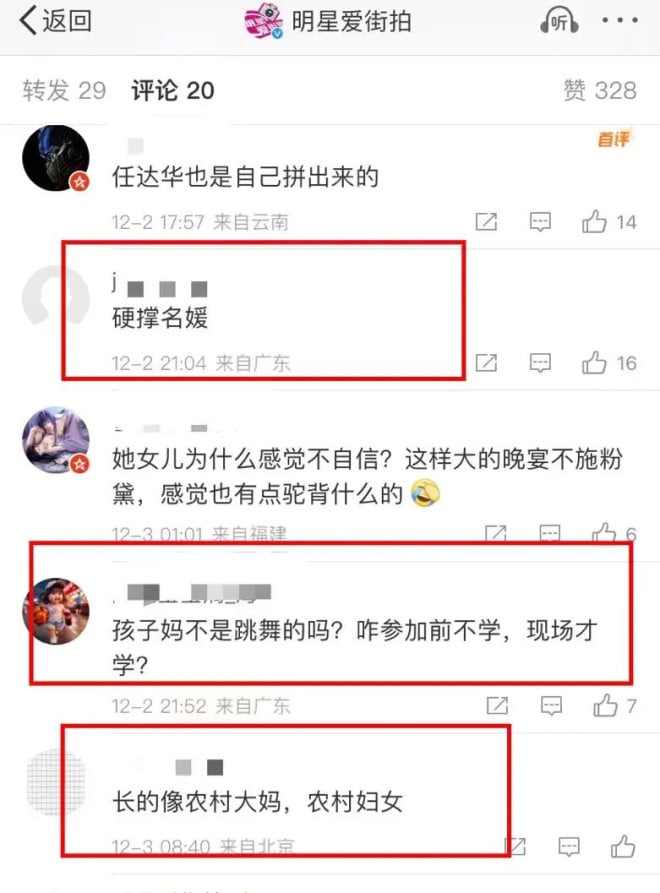Share the comment 任达华也是自己拼出来的
This screenshot has width=660, height=893.
(487, 222)
